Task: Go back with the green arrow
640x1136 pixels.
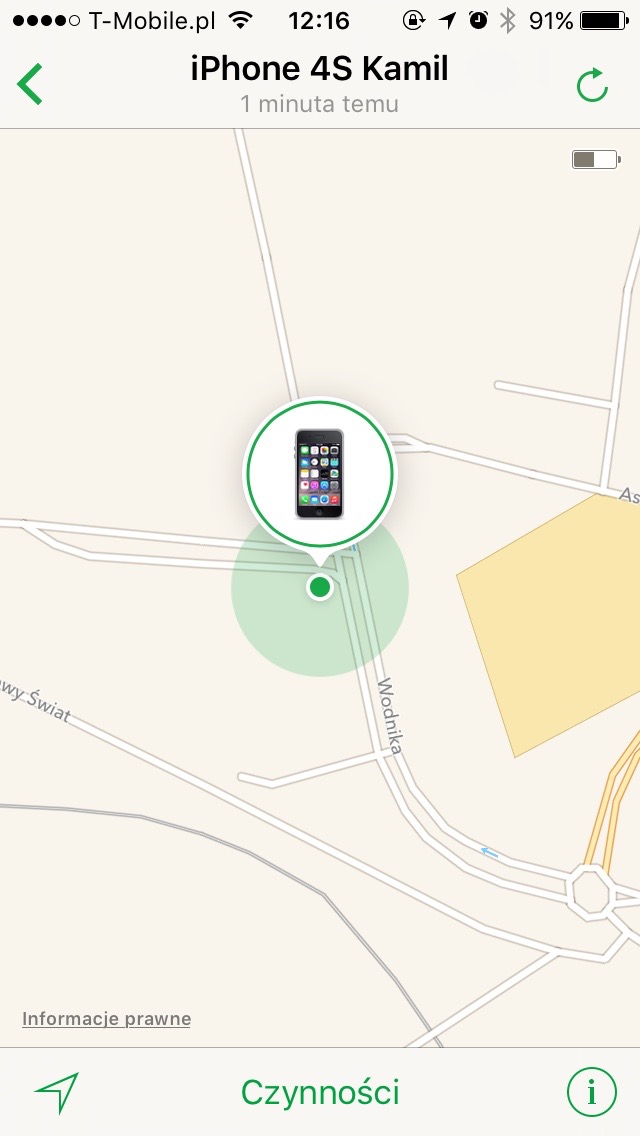Action: pos(30,85)
